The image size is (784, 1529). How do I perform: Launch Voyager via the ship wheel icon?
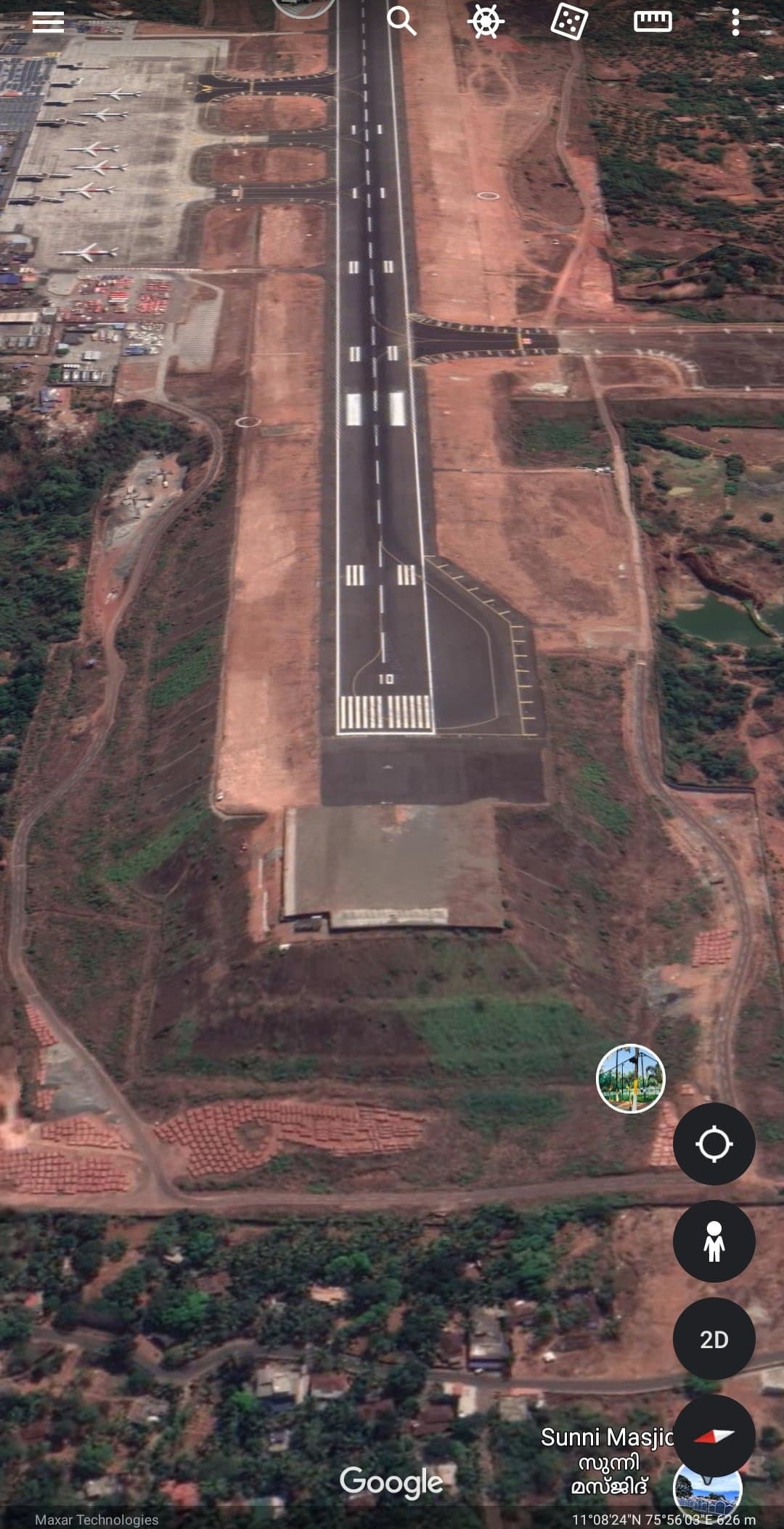coord(485,21)
